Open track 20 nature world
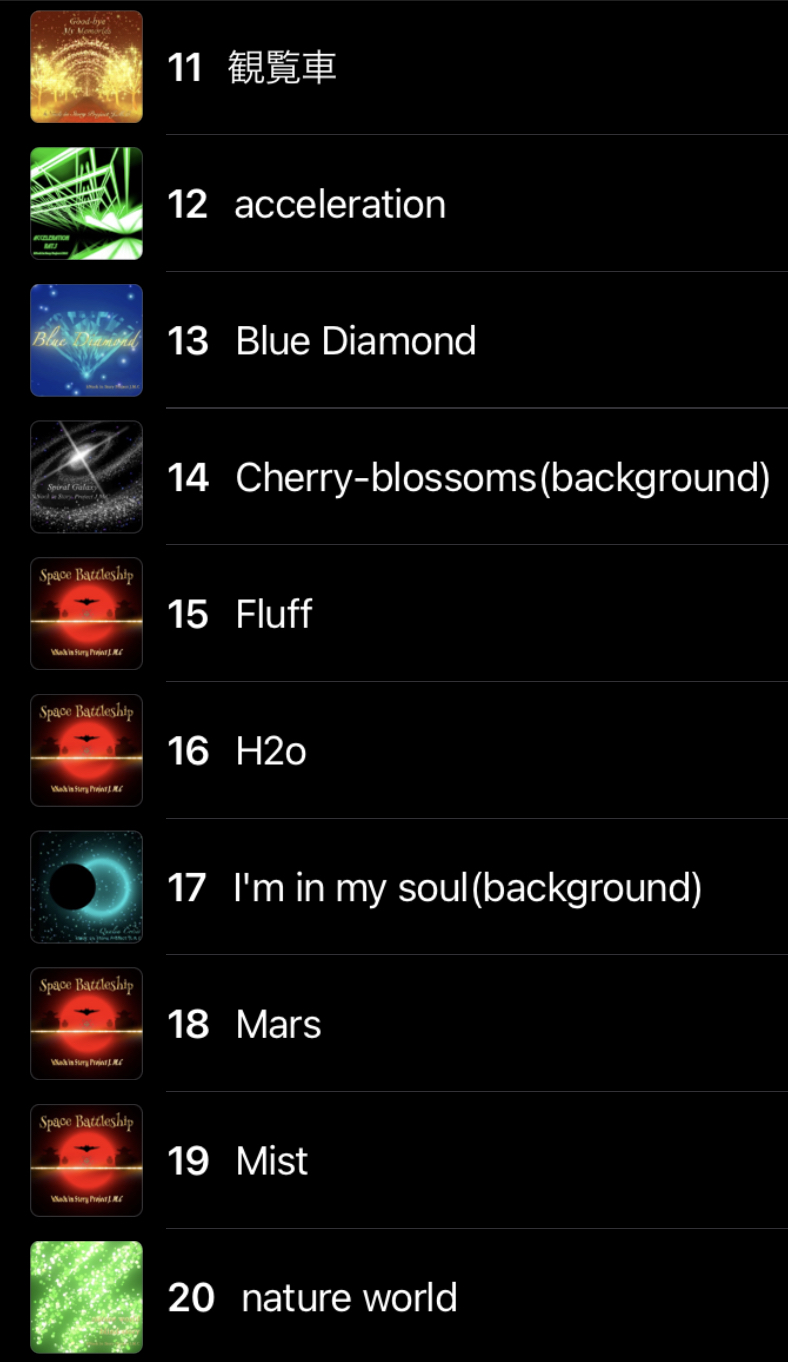Screen dimensions: 788x1362 coord(394,1296)
